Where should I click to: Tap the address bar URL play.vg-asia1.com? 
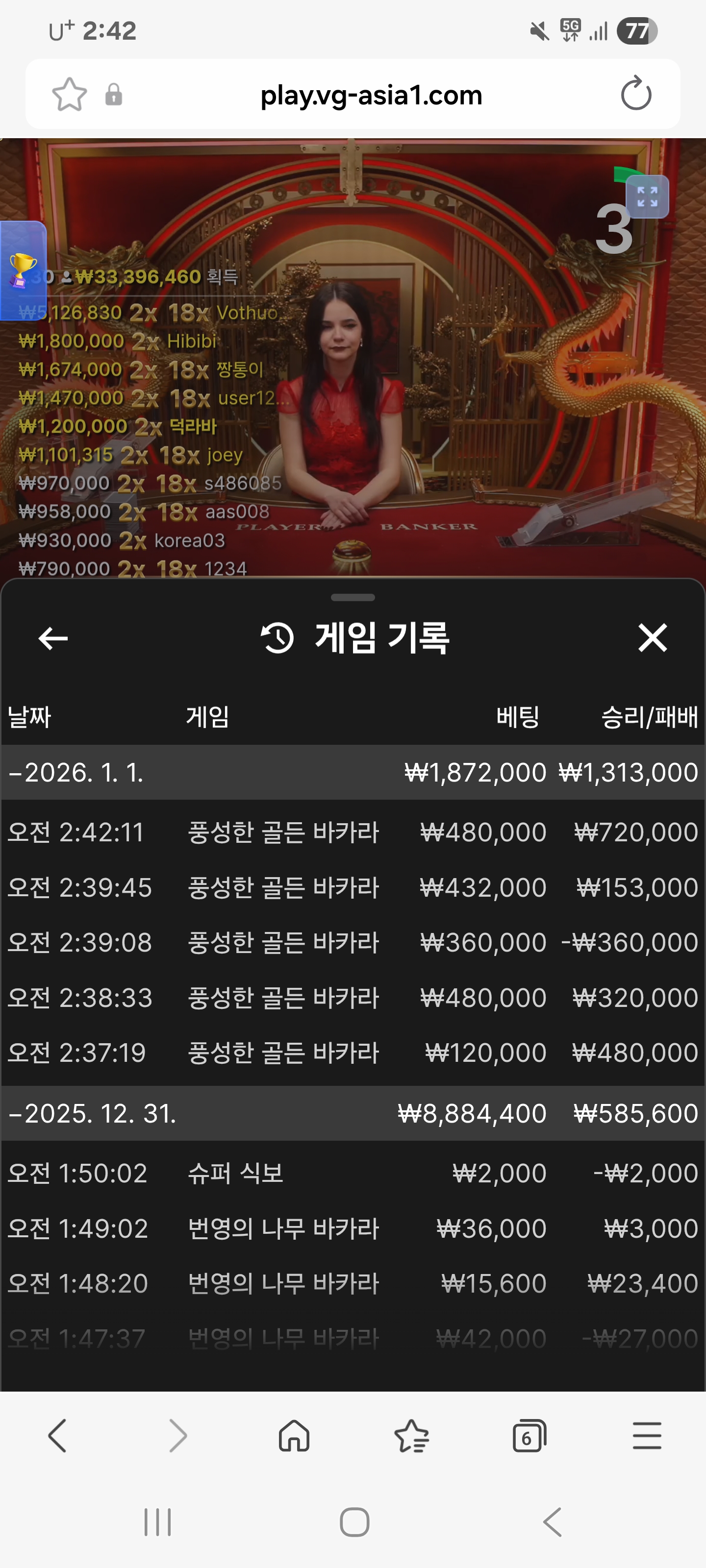coord(371,95)
